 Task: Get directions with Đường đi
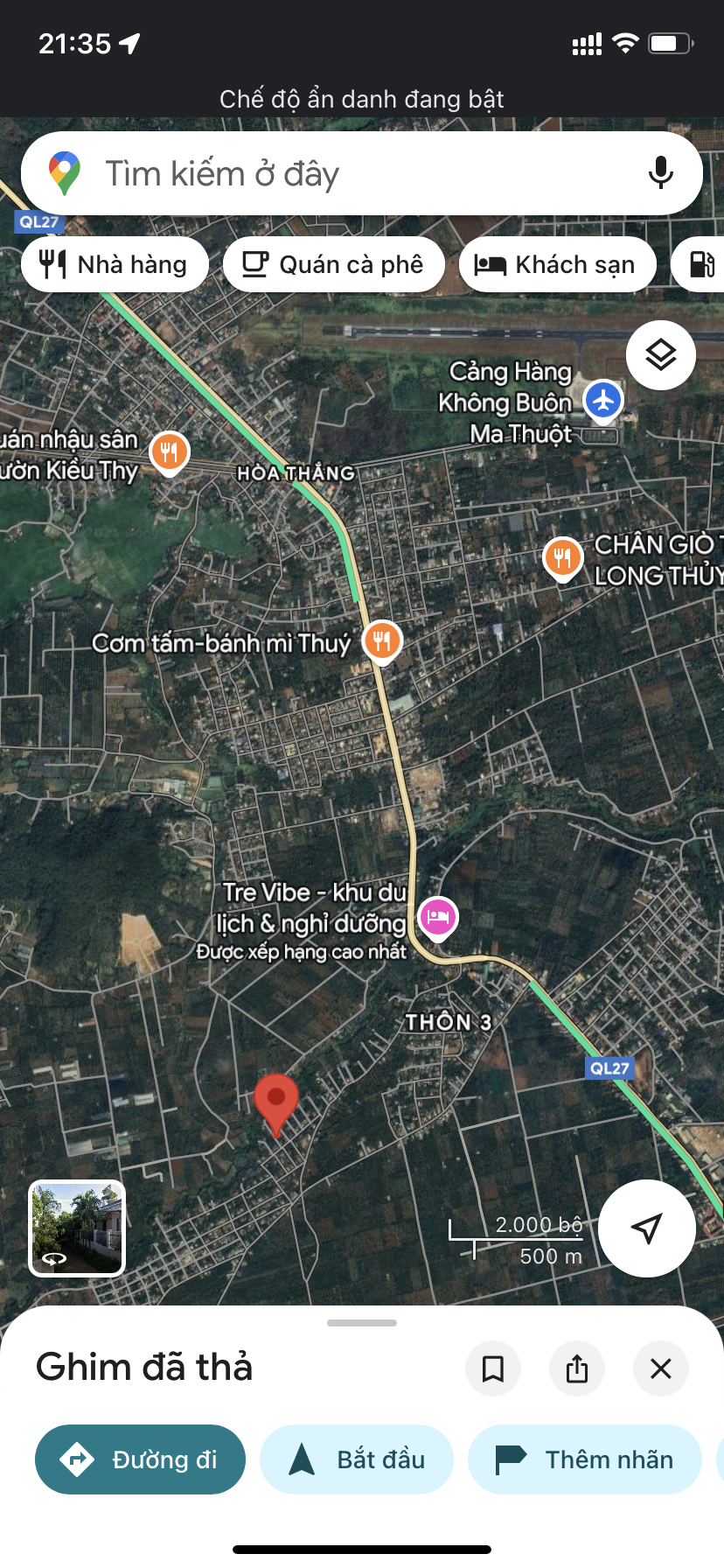click(x=140, y=1459)
